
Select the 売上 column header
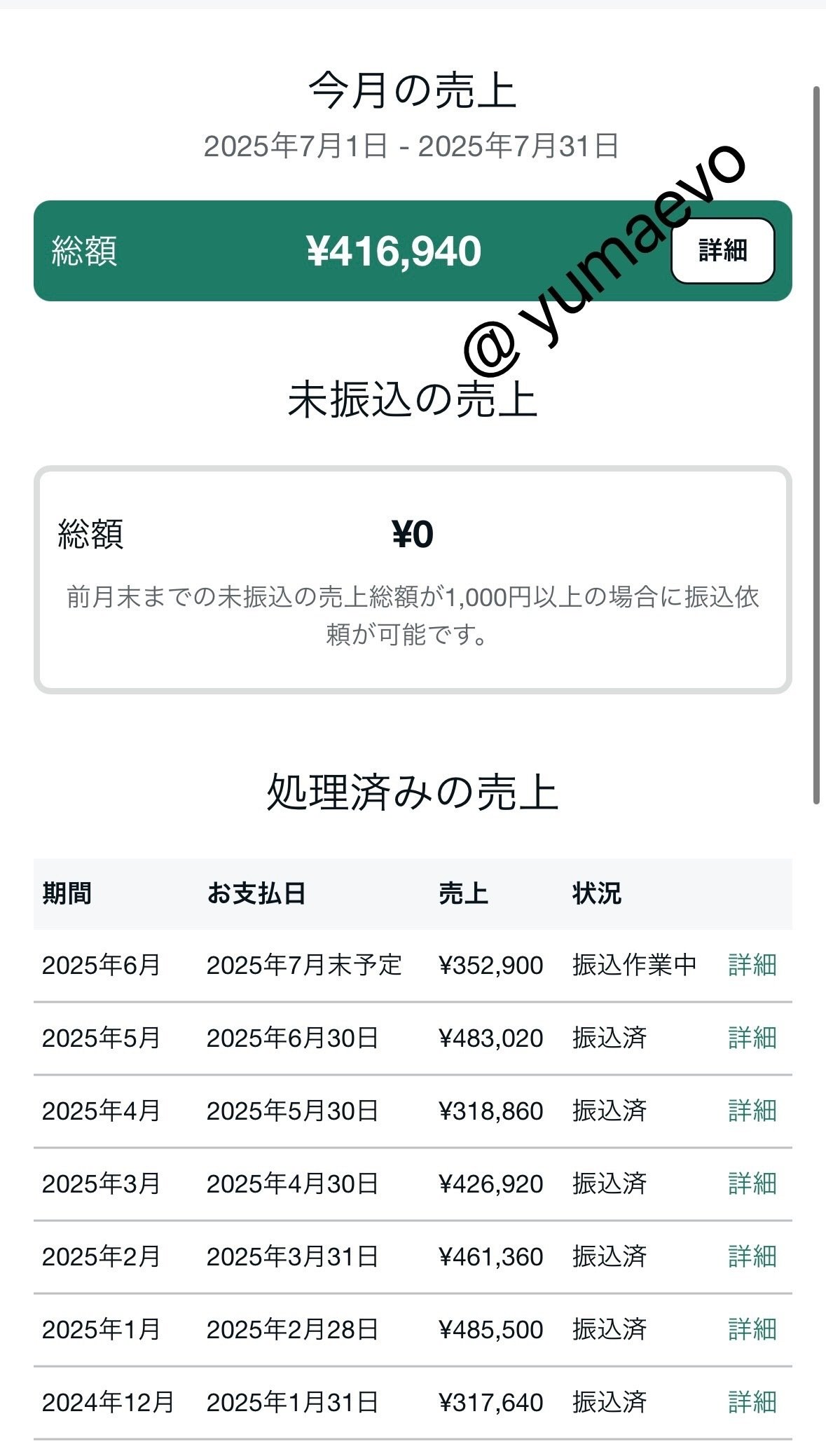[466, 894]
